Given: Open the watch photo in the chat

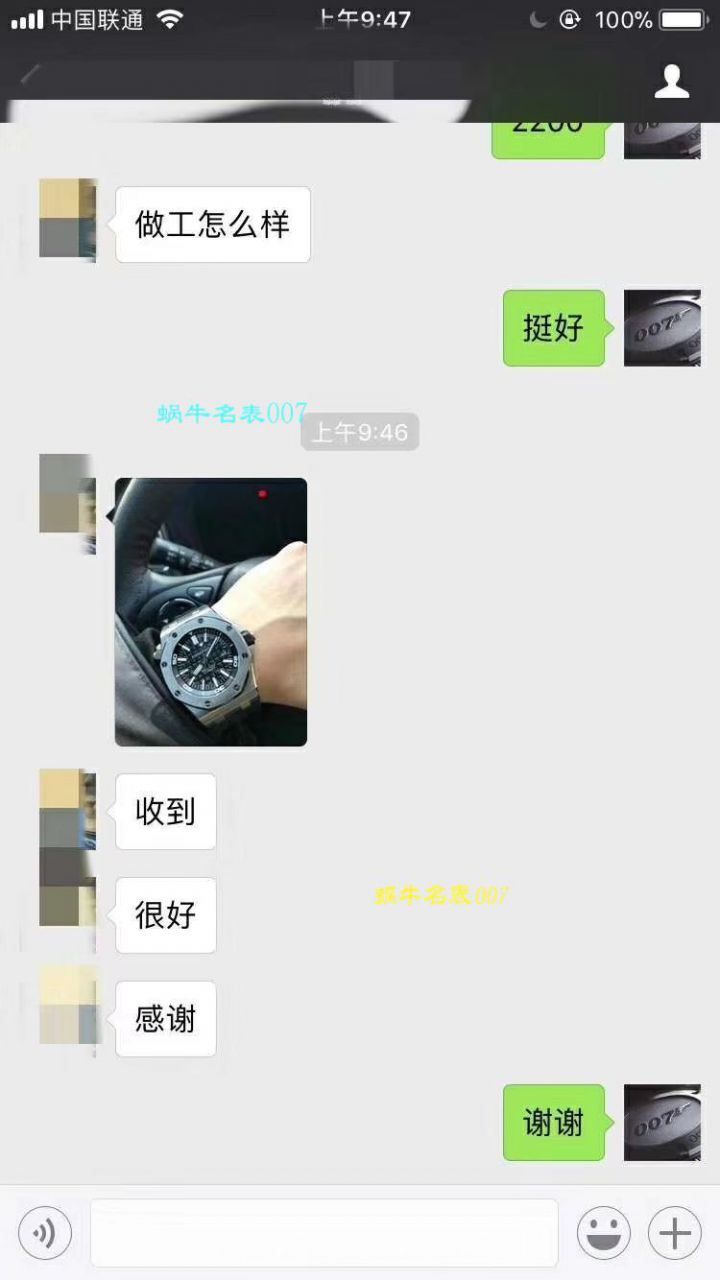Looking at the screenshot, I should click(x=211, y=612).
